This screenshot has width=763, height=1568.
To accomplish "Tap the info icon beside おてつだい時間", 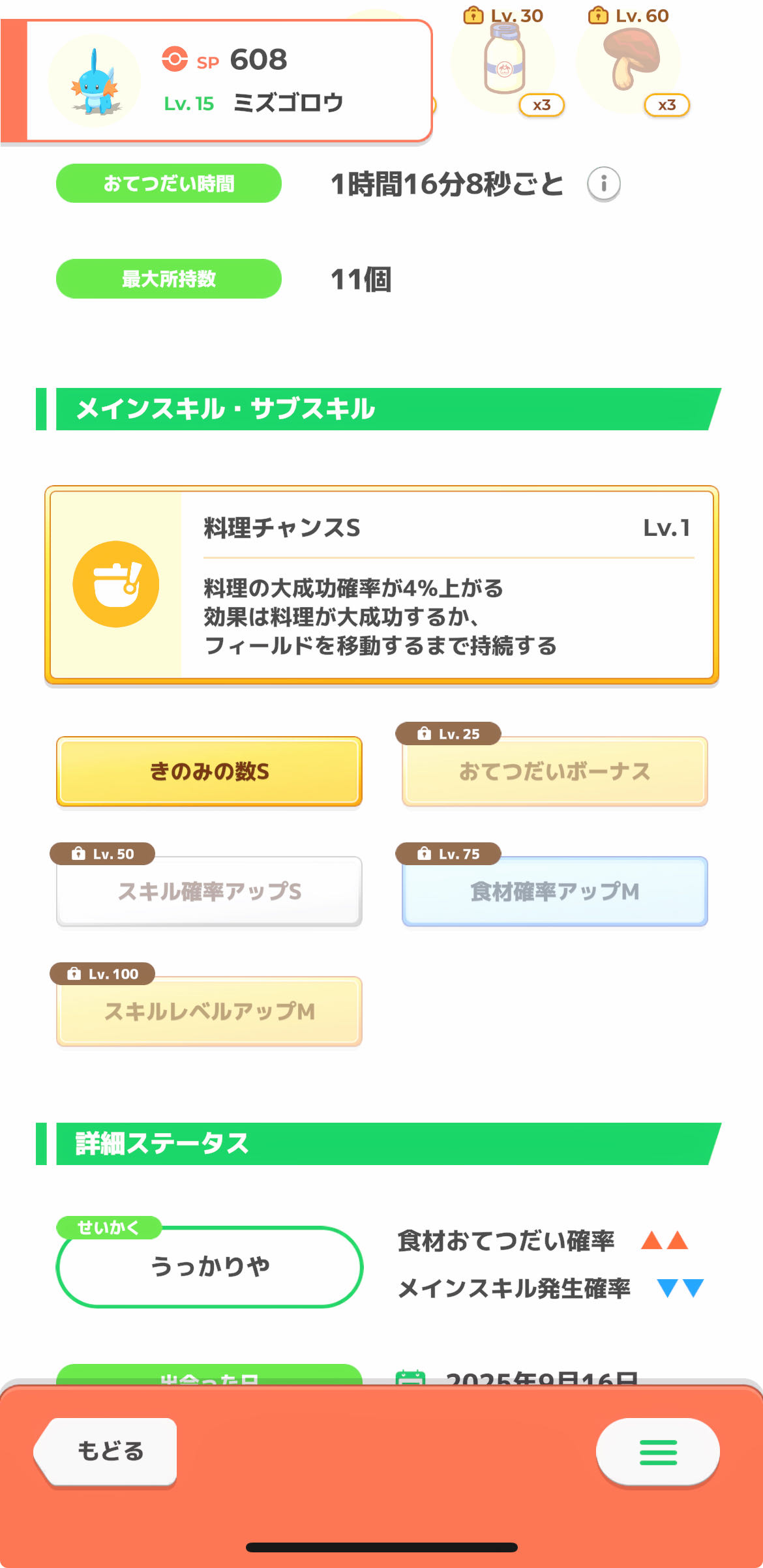I will [603, 184].
